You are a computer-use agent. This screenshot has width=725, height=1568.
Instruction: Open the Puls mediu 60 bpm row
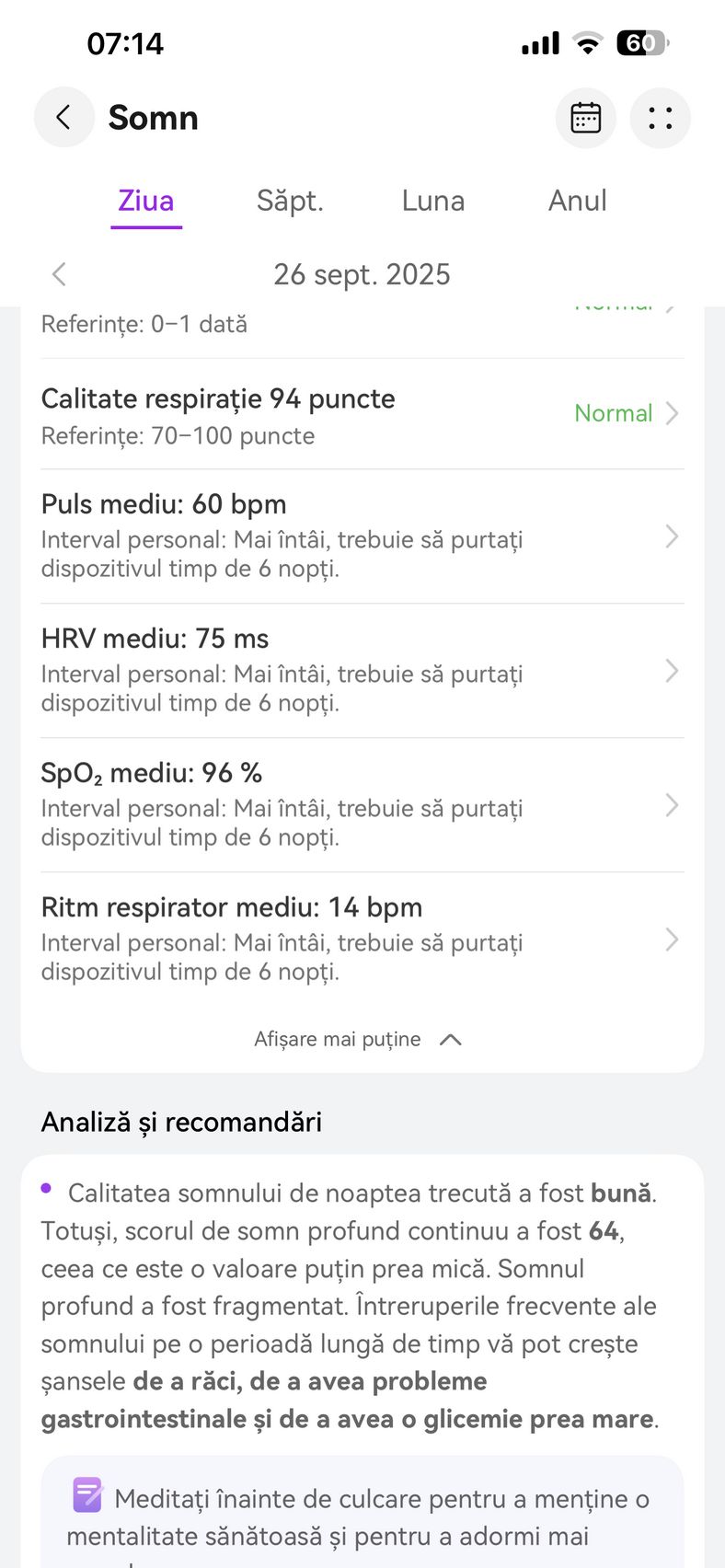(362, 536)
